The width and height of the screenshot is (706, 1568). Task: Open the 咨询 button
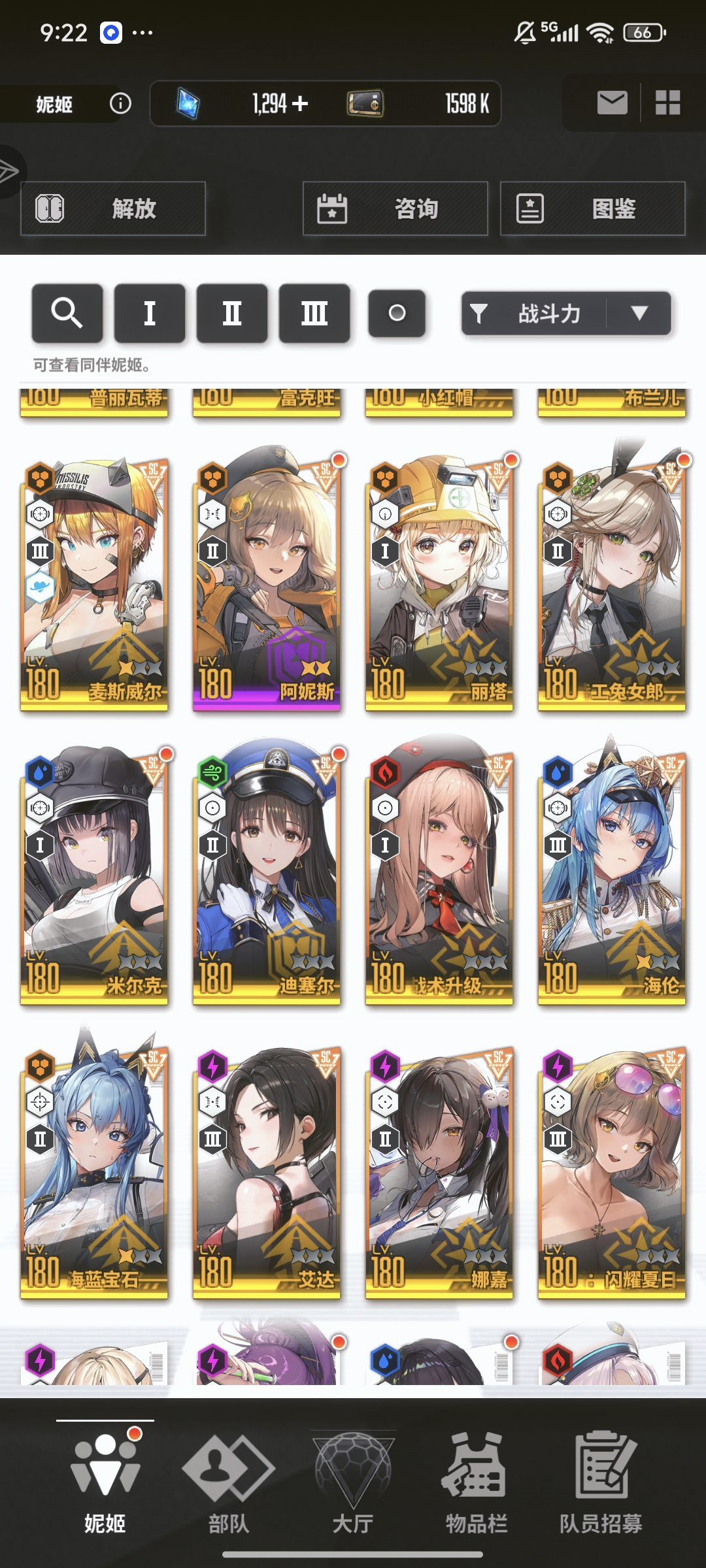[x=395, y=209]
